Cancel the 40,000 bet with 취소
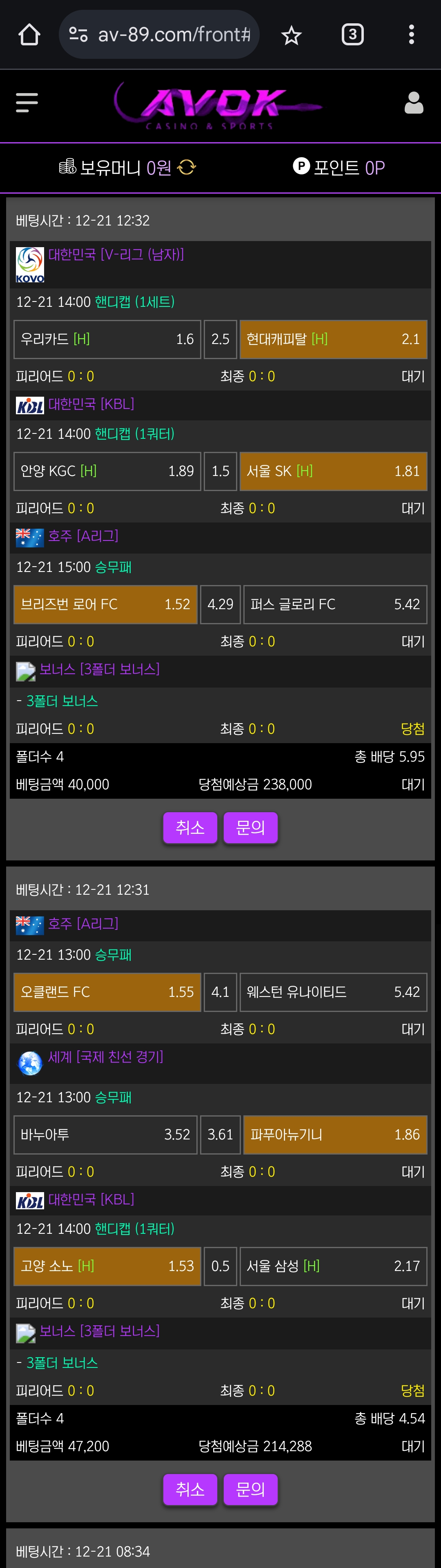 click(x=190, y=827)
